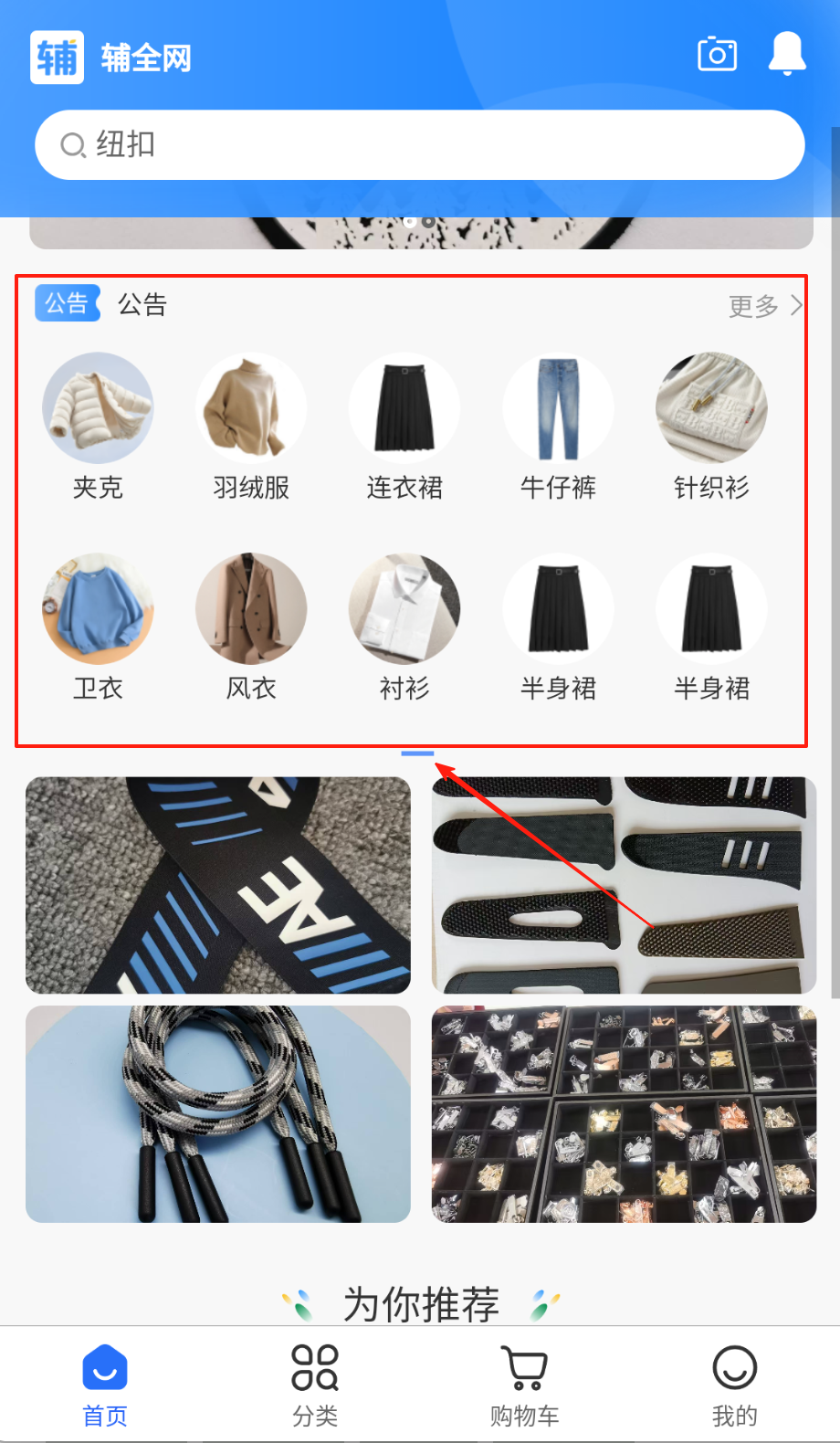The height and width of the screenshot is (1443, 840).
Task: Open 更多 announcements
Action: coord(765,306)
